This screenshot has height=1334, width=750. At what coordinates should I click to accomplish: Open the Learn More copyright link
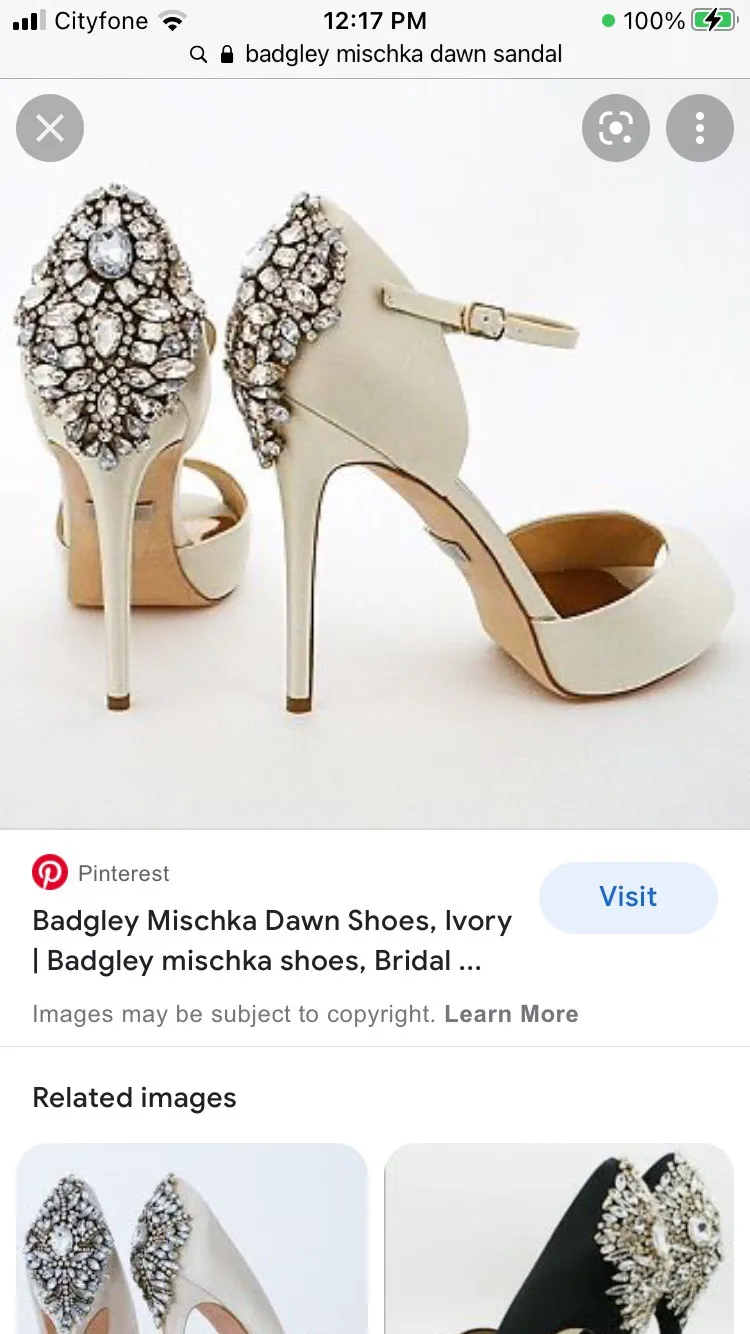[511, 1014]
